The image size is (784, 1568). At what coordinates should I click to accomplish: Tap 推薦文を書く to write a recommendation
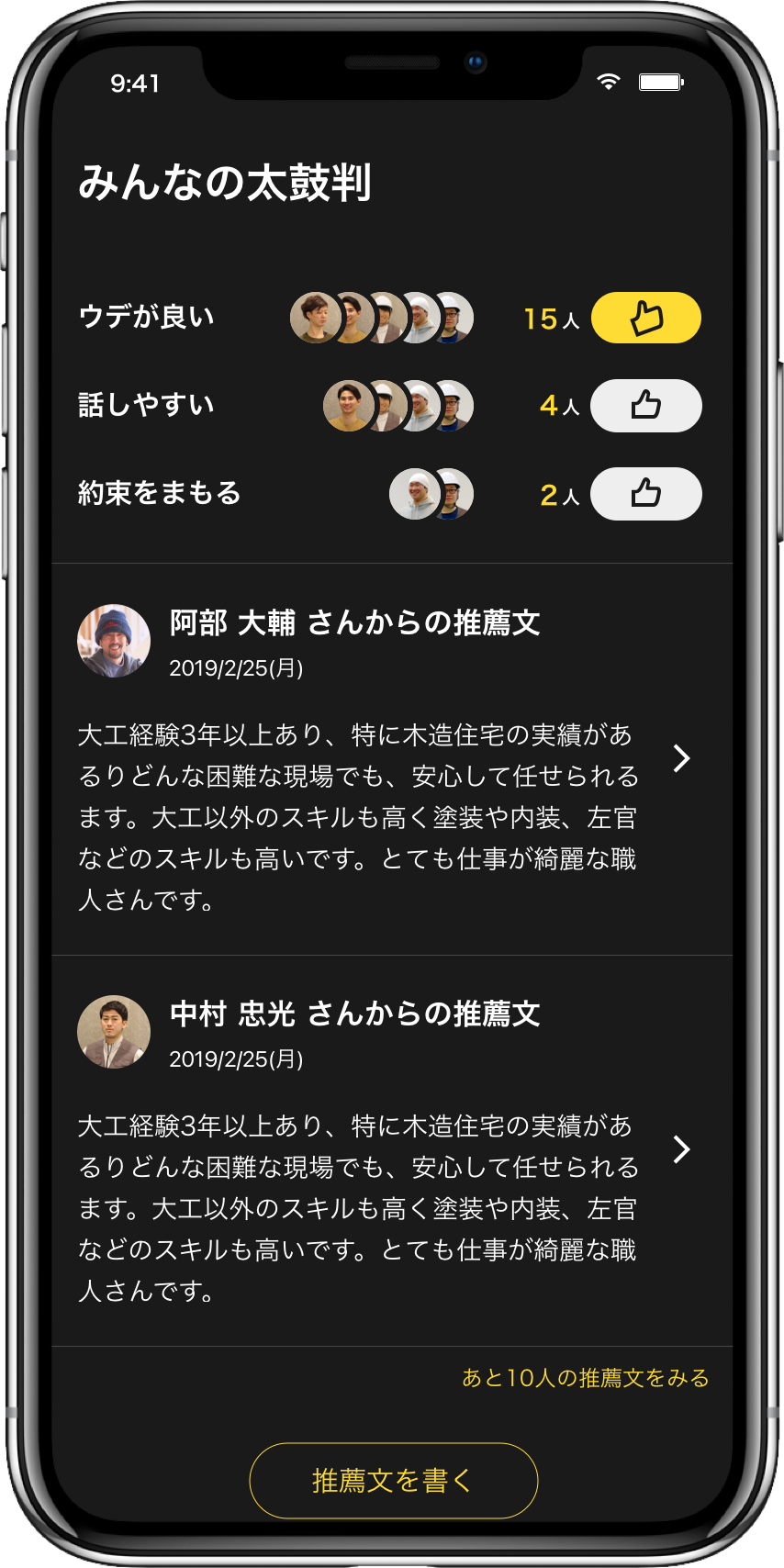pyautogui.click(x=393, y=1481)
